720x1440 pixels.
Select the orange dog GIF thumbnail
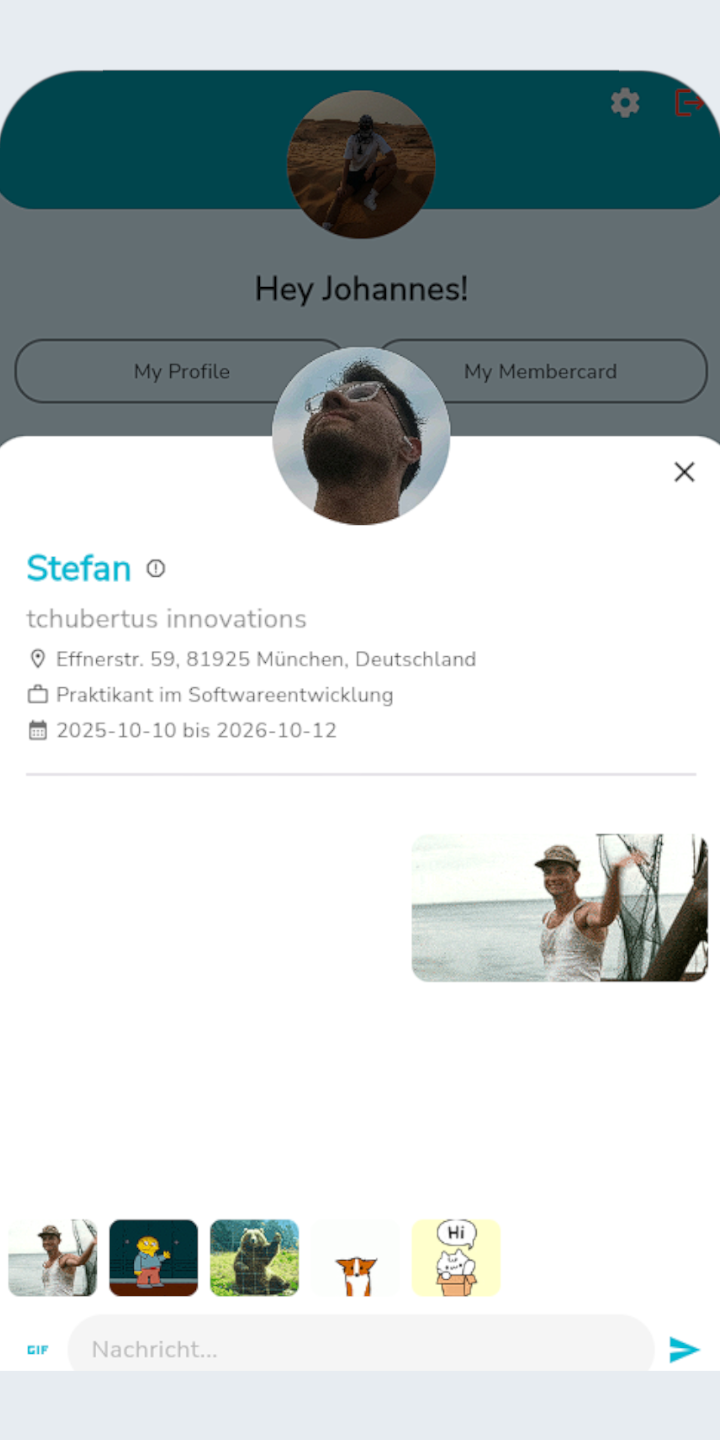click(x=355, y=1257)
